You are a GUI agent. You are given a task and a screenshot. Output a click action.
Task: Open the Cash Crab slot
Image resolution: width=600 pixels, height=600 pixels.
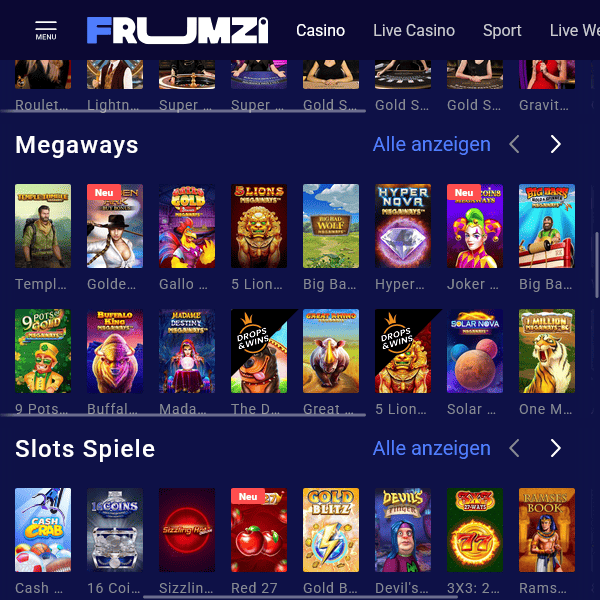tap(43, 529)
